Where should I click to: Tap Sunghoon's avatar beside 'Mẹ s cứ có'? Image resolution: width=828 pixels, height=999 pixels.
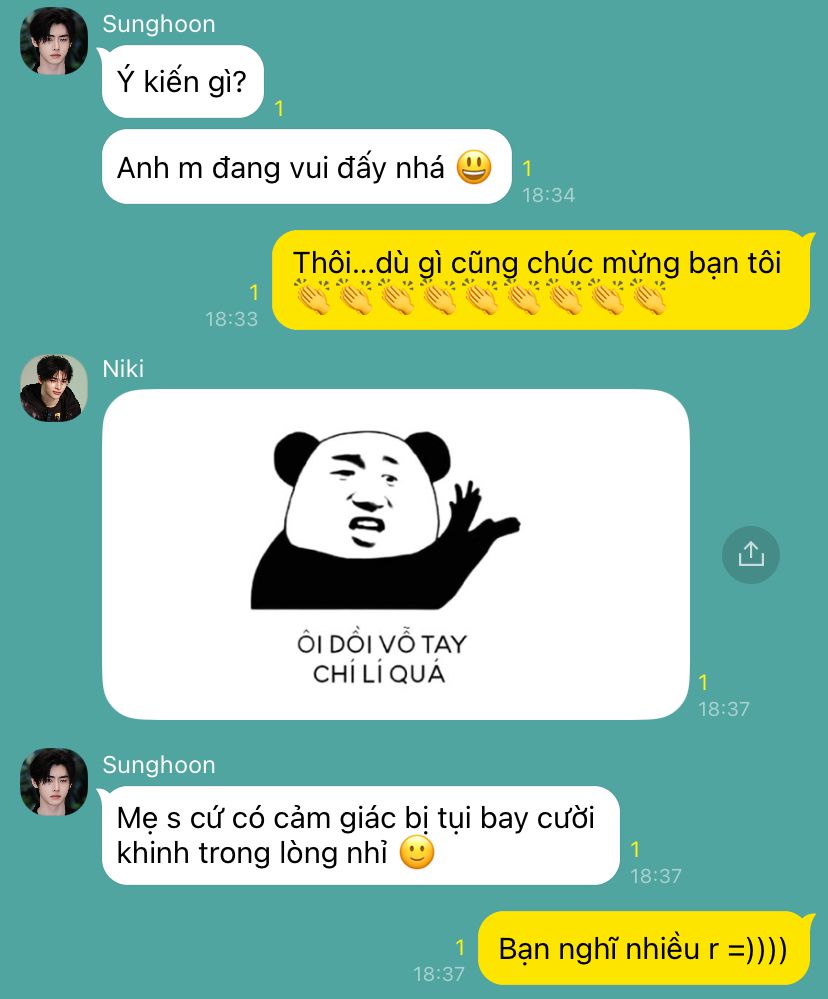pyautogui.click(x=54, y=782)
